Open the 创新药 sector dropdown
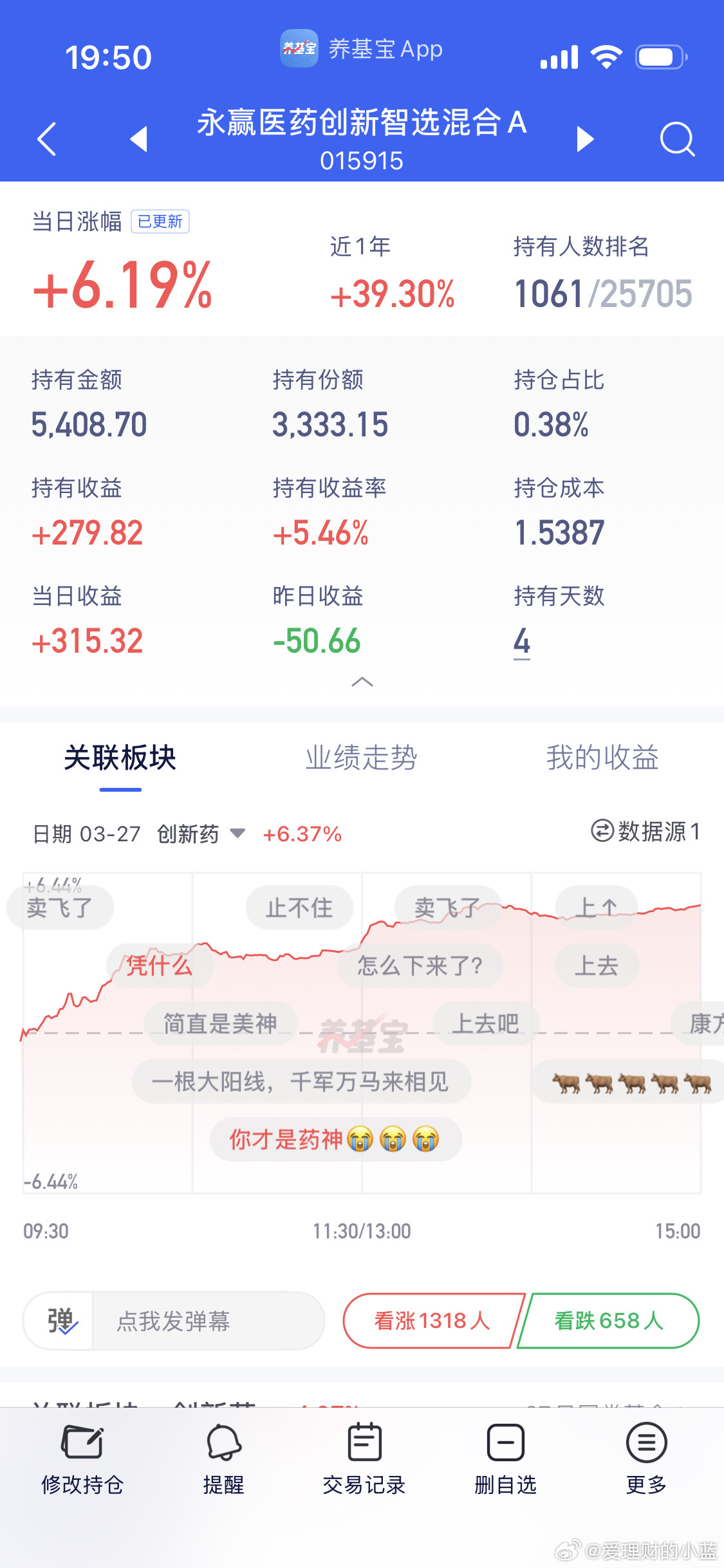Image resolution: width=724 pixels, height=1568 pixels. [x=200, y=833]
